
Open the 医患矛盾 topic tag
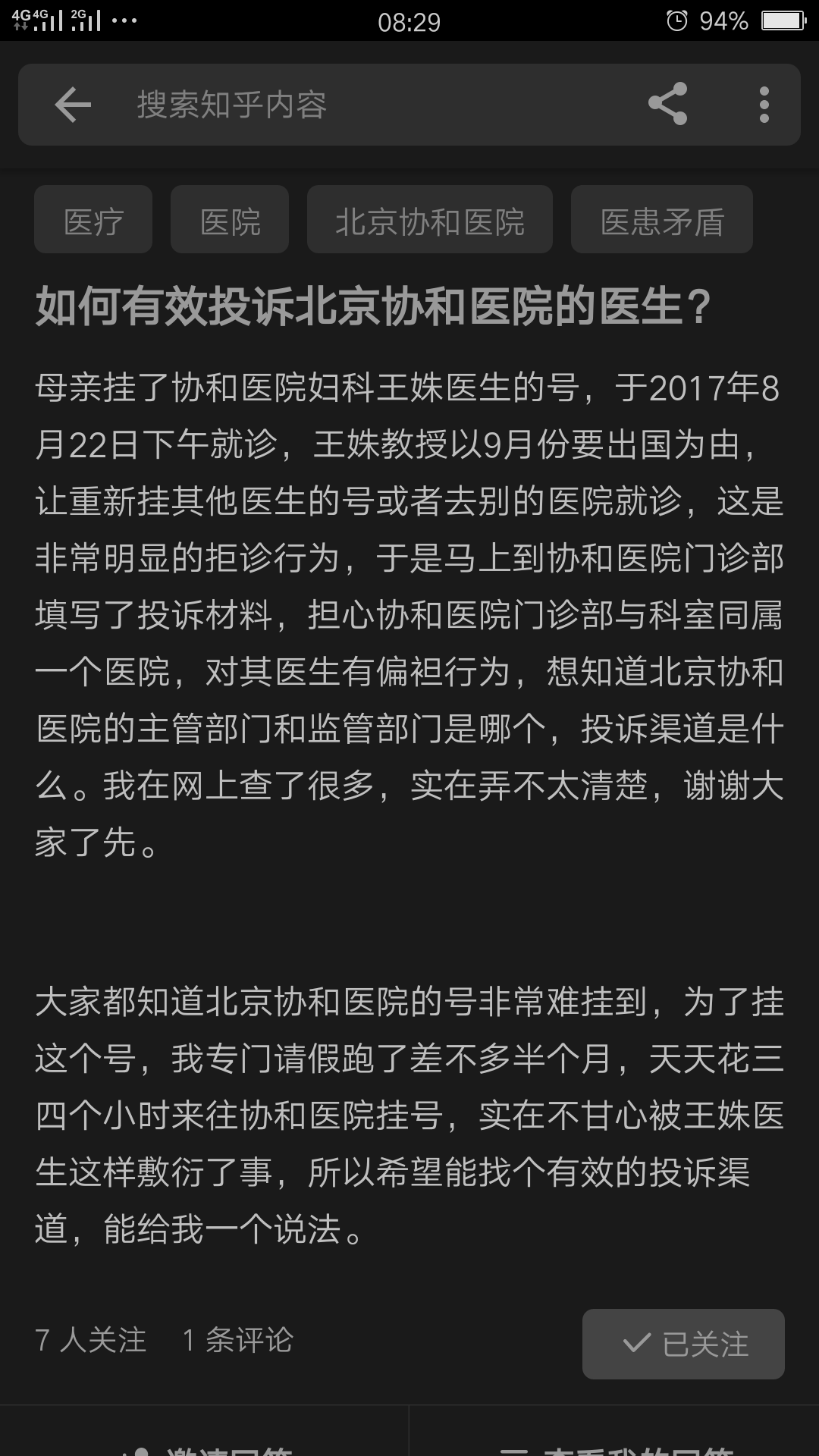(x=662, y=219)
